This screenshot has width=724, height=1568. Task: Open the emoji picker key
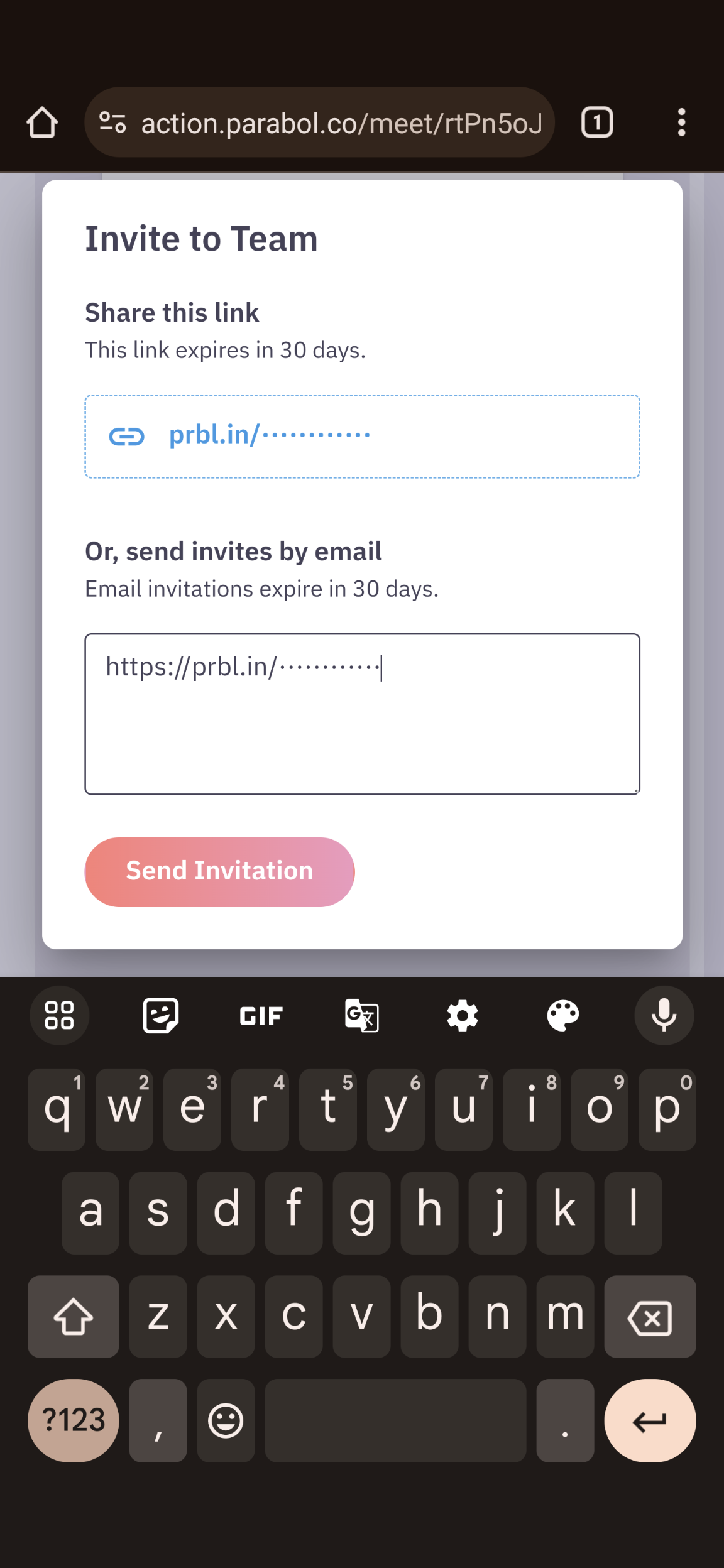point(226,1421)
